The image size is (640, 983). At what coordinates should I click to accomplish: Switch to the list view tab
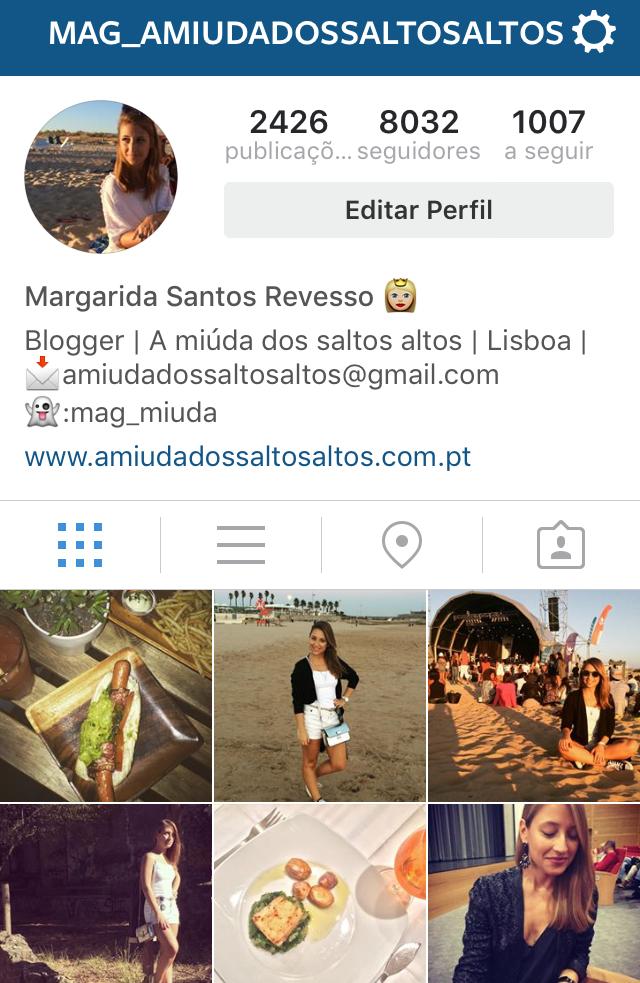241,545
